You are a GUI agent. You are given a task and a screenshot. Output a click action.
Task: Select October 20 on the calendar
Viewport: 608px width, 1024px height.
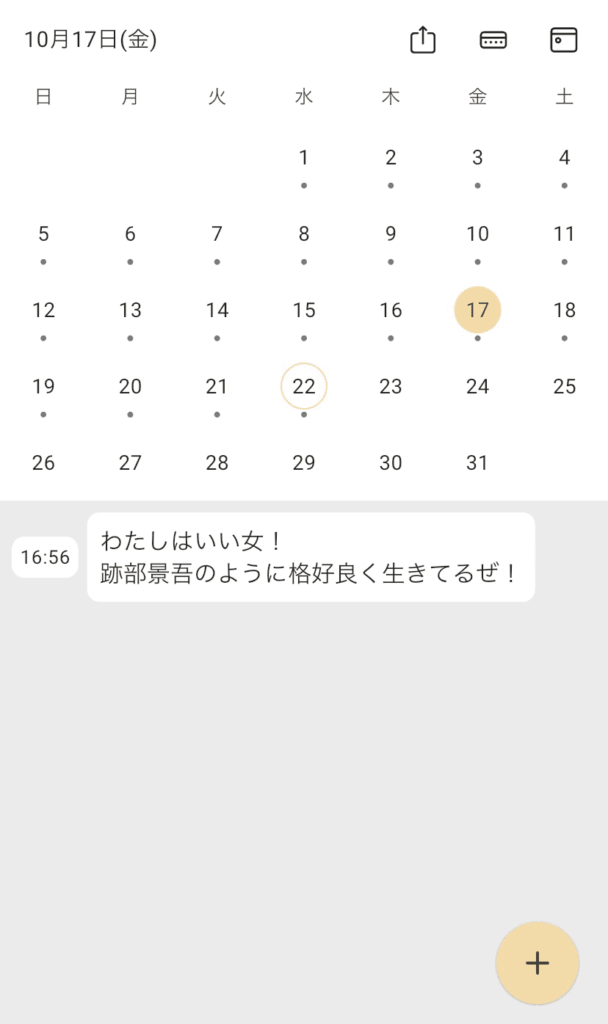[130, 387]
